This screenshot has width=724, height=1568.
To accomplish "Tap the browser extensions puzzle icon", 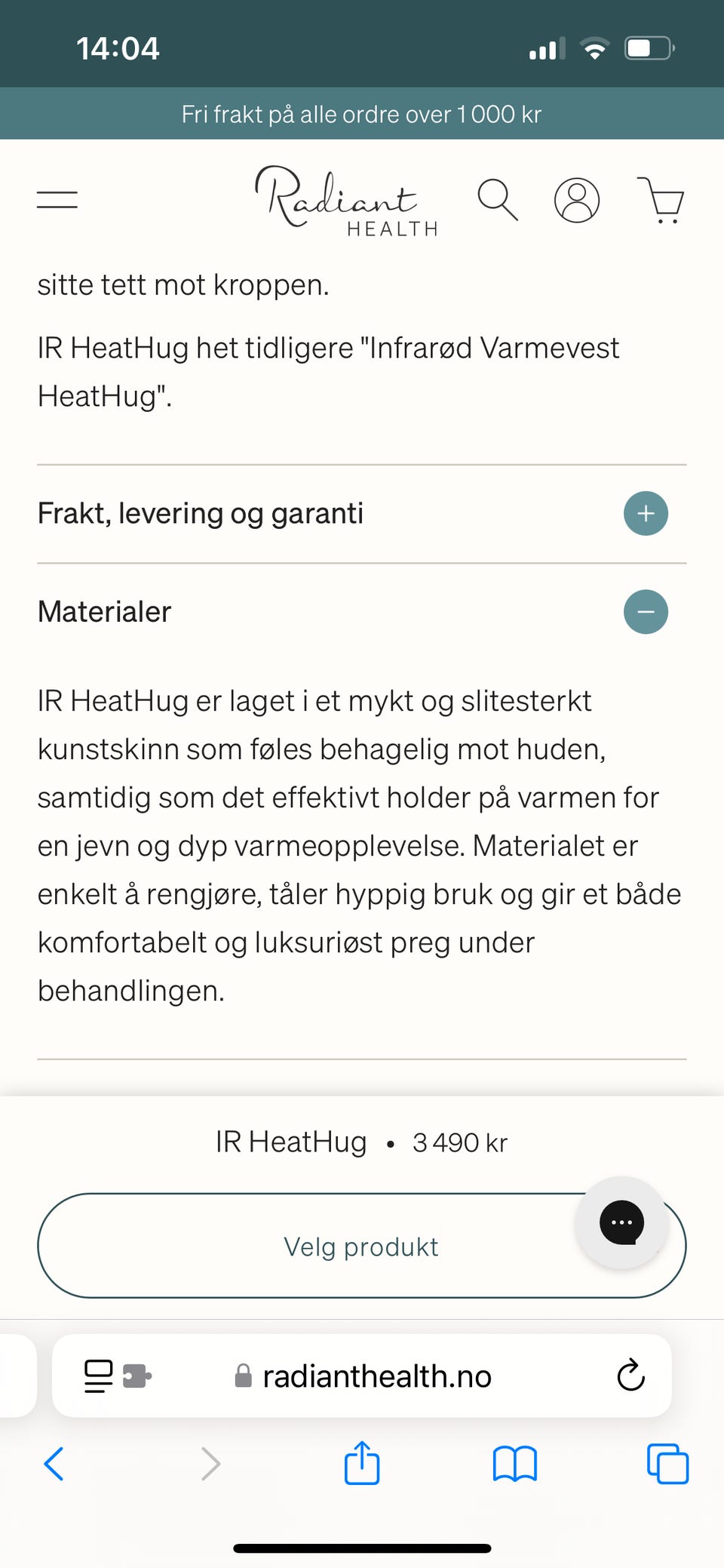I will pos(138,1376).
